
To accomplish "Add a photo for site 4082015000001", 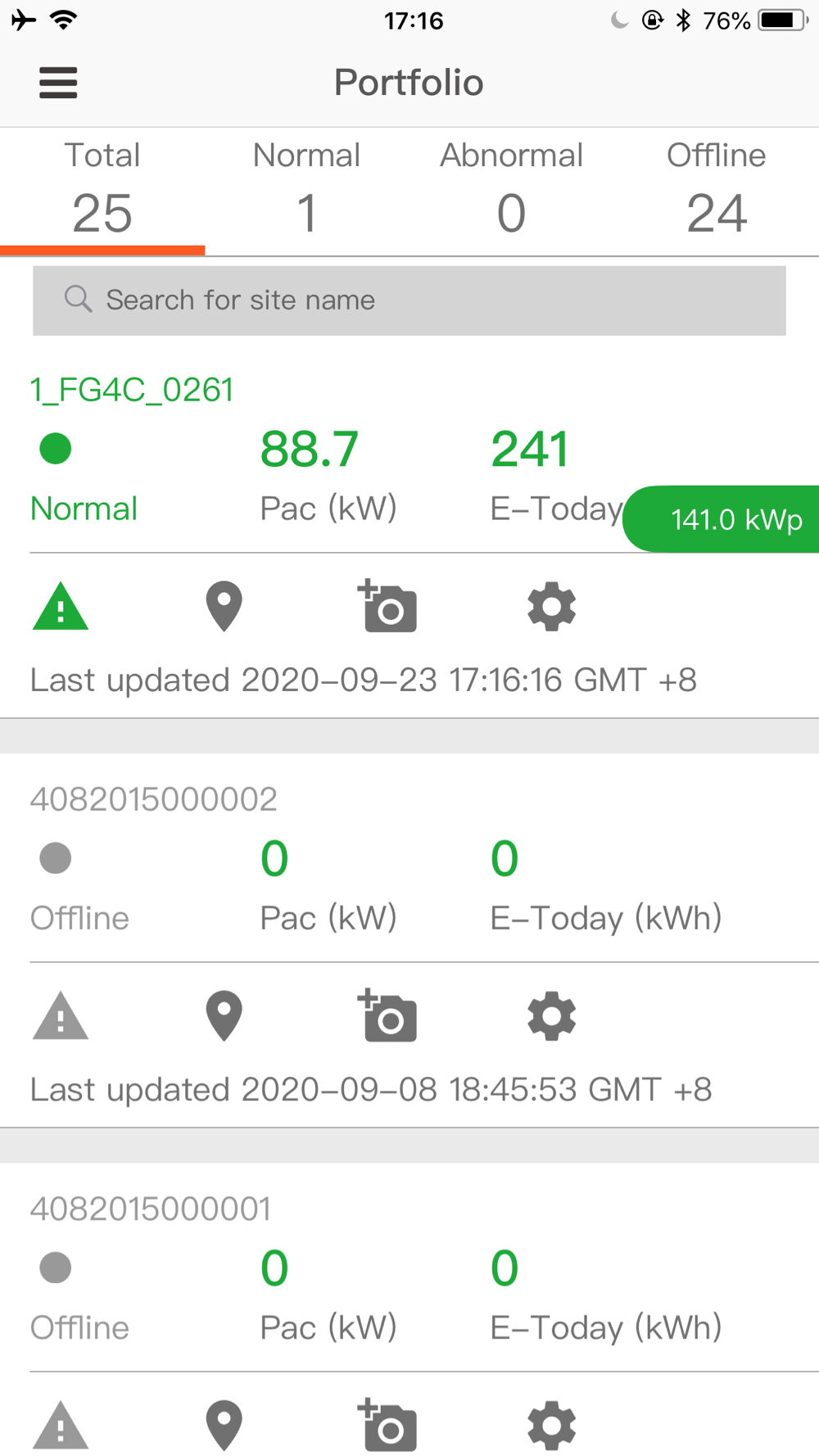I will tap(387, 1426).
